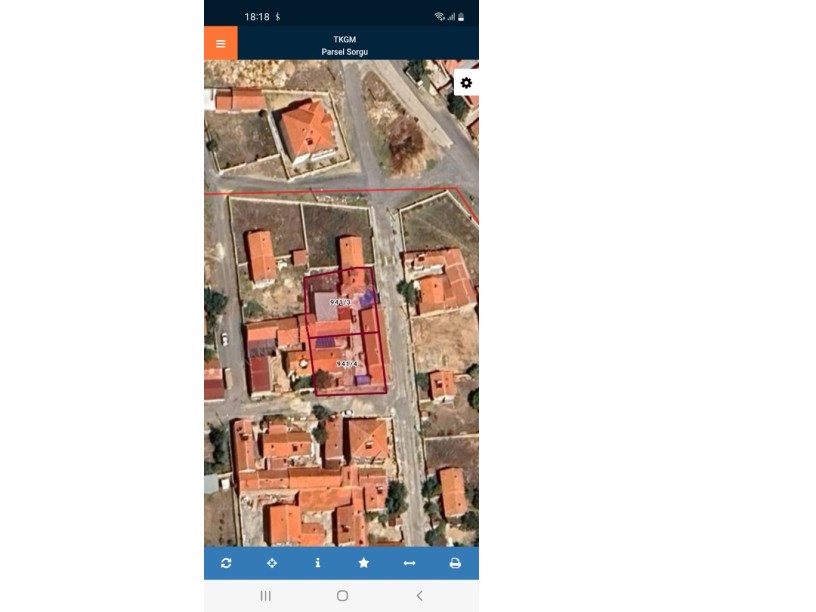Open the hamburger drawer menu
The width and height of the screenshot is (816, 612).
click(220, 44)
